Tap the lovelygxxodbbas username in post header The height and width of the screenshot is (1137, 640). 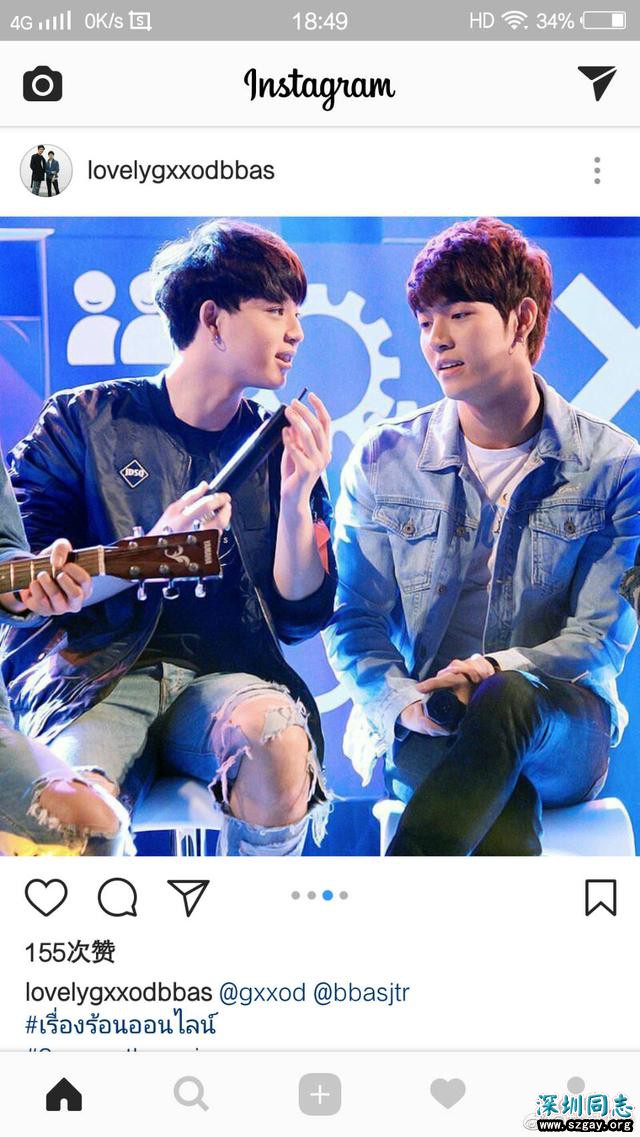pos(181,171)
